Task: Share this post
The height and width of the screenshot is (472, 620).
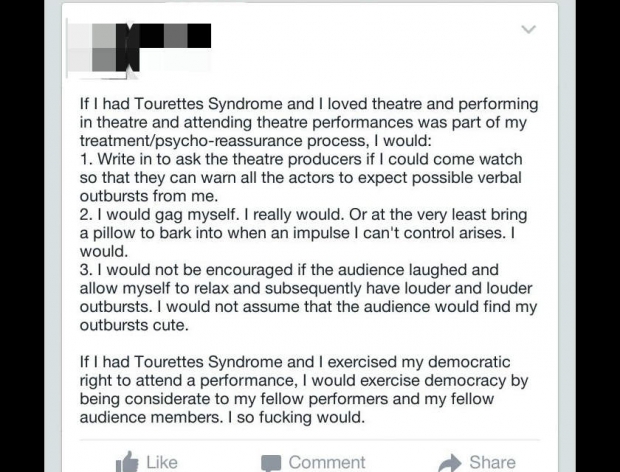Action: [x=478, y=461]
